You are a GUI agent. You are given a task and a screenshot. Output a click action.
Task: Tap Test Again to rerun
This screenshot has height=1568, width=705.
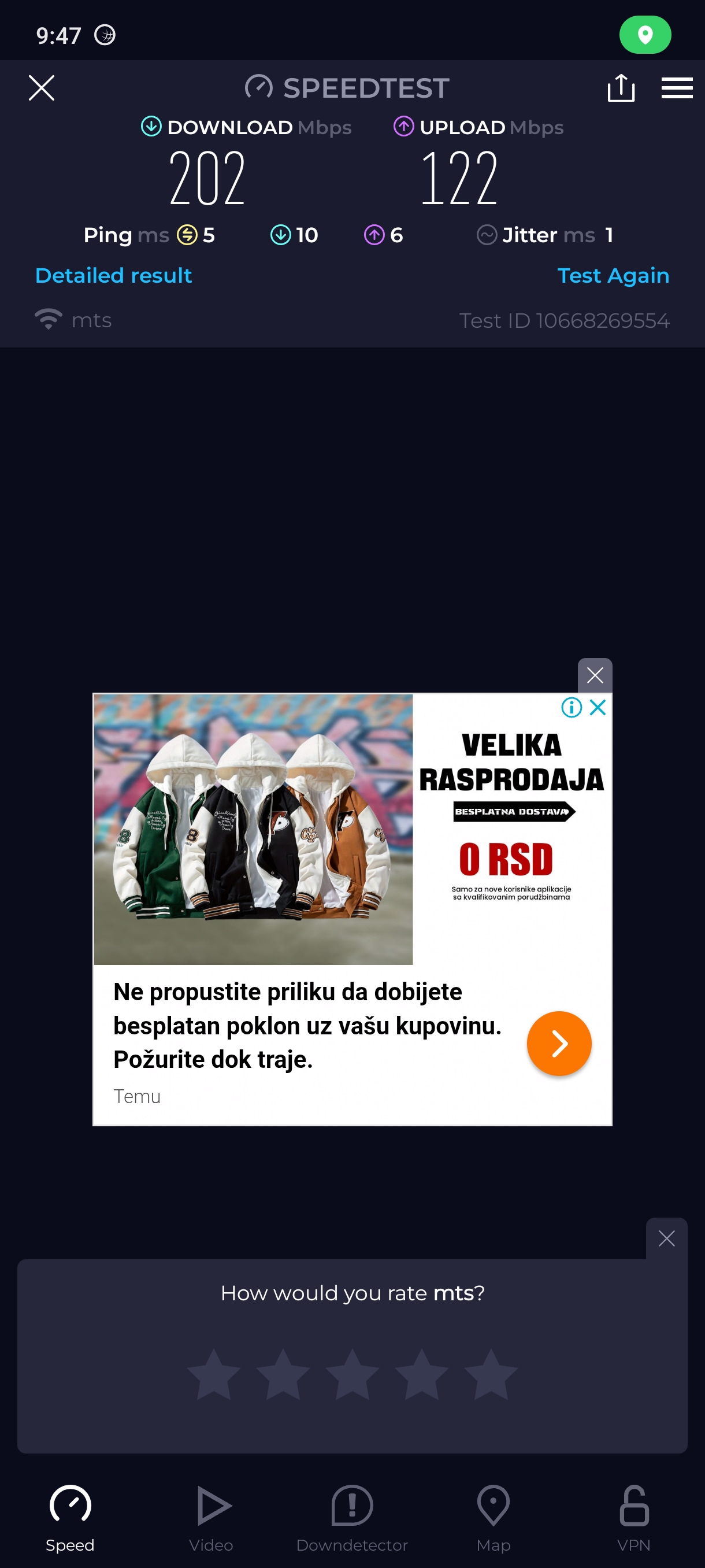click(613, 276)
